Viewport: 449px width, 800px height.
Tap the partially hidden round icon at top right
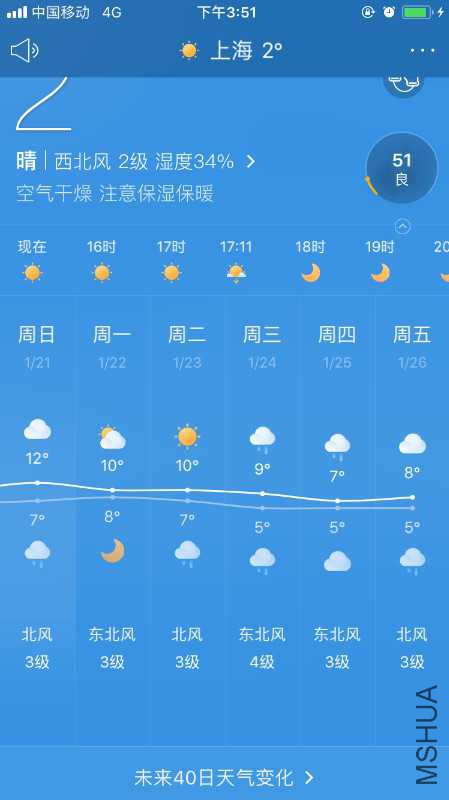point(404,86)
